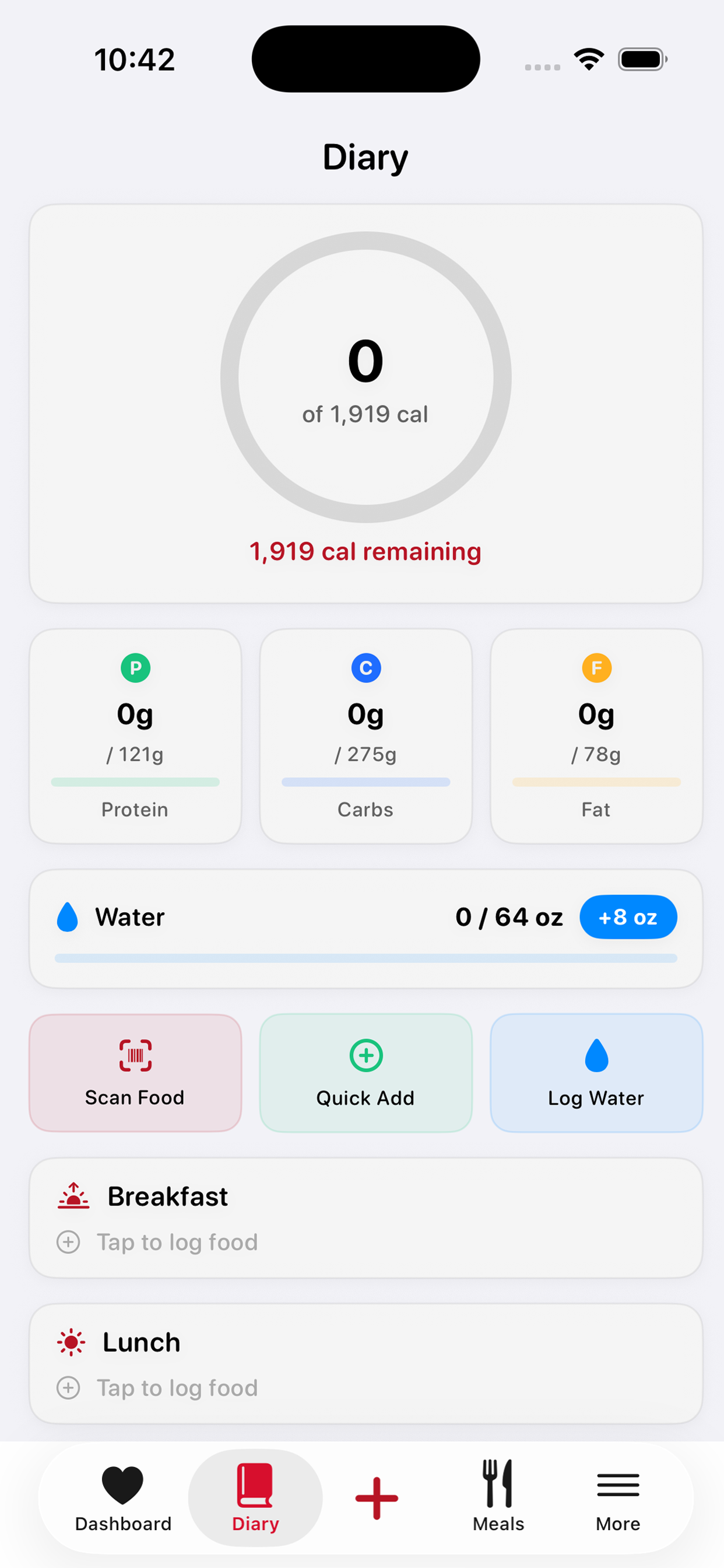
Task: Open the More menu icon
Action: (617, 1483)
